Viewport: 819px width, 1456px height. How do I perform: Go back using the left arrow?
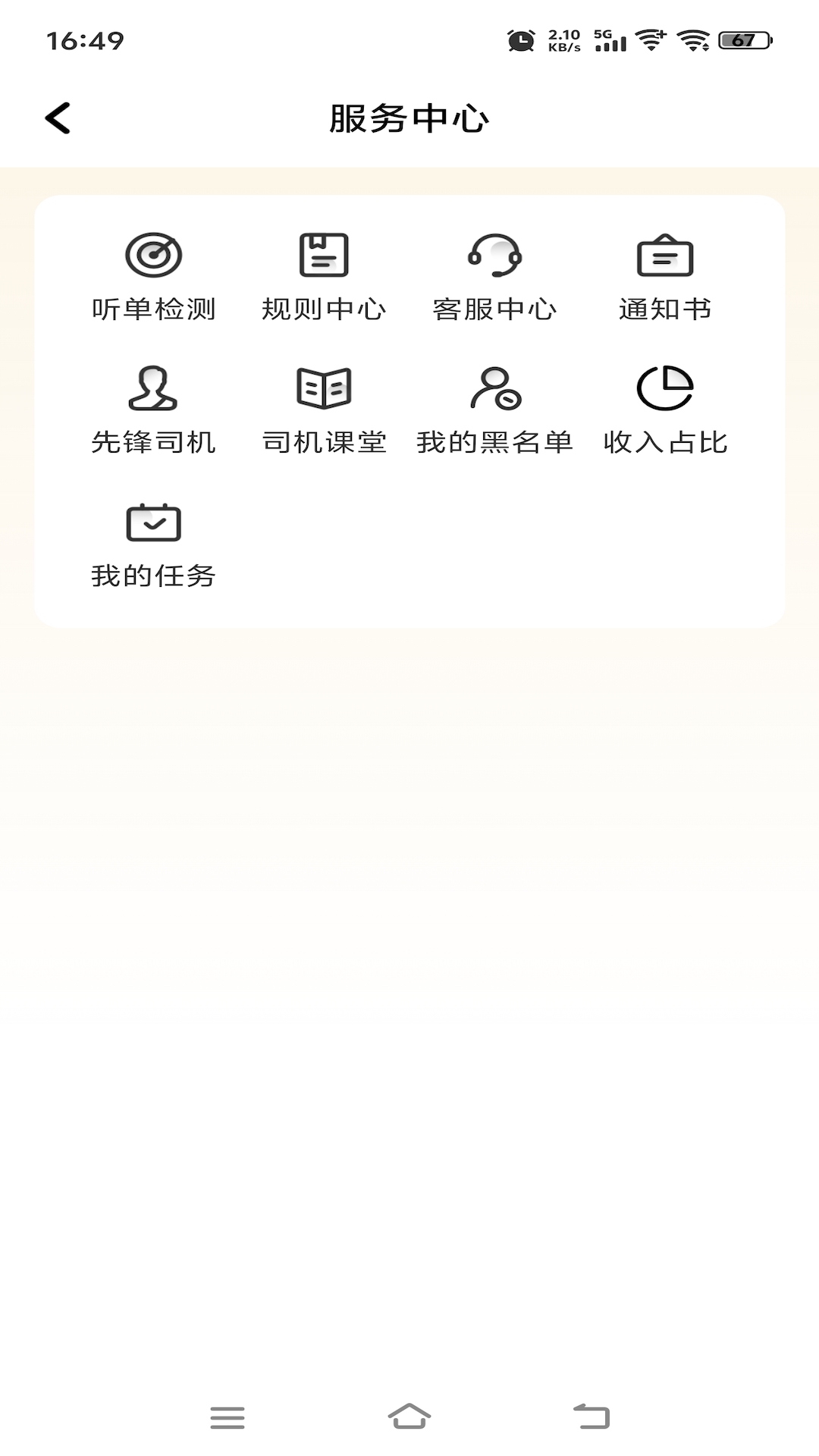pos(57,118)
